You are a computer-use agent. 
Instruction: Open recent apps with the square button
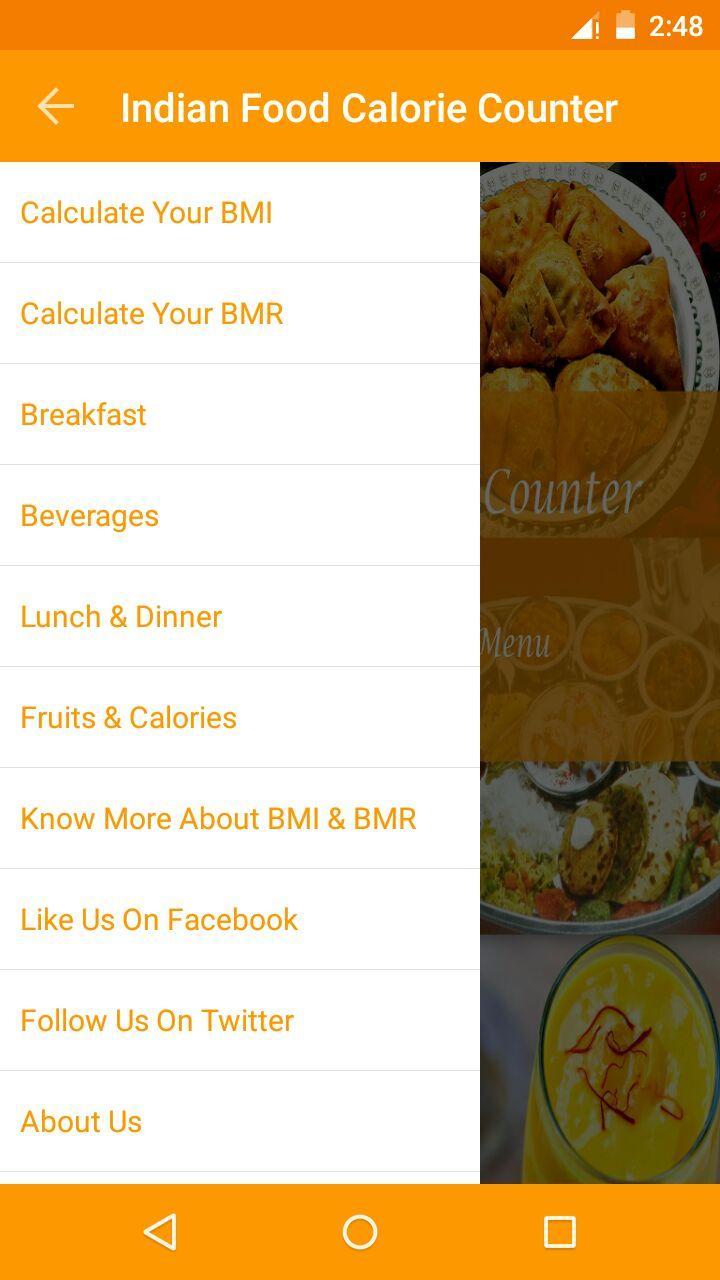click(x=560, y=1232)
